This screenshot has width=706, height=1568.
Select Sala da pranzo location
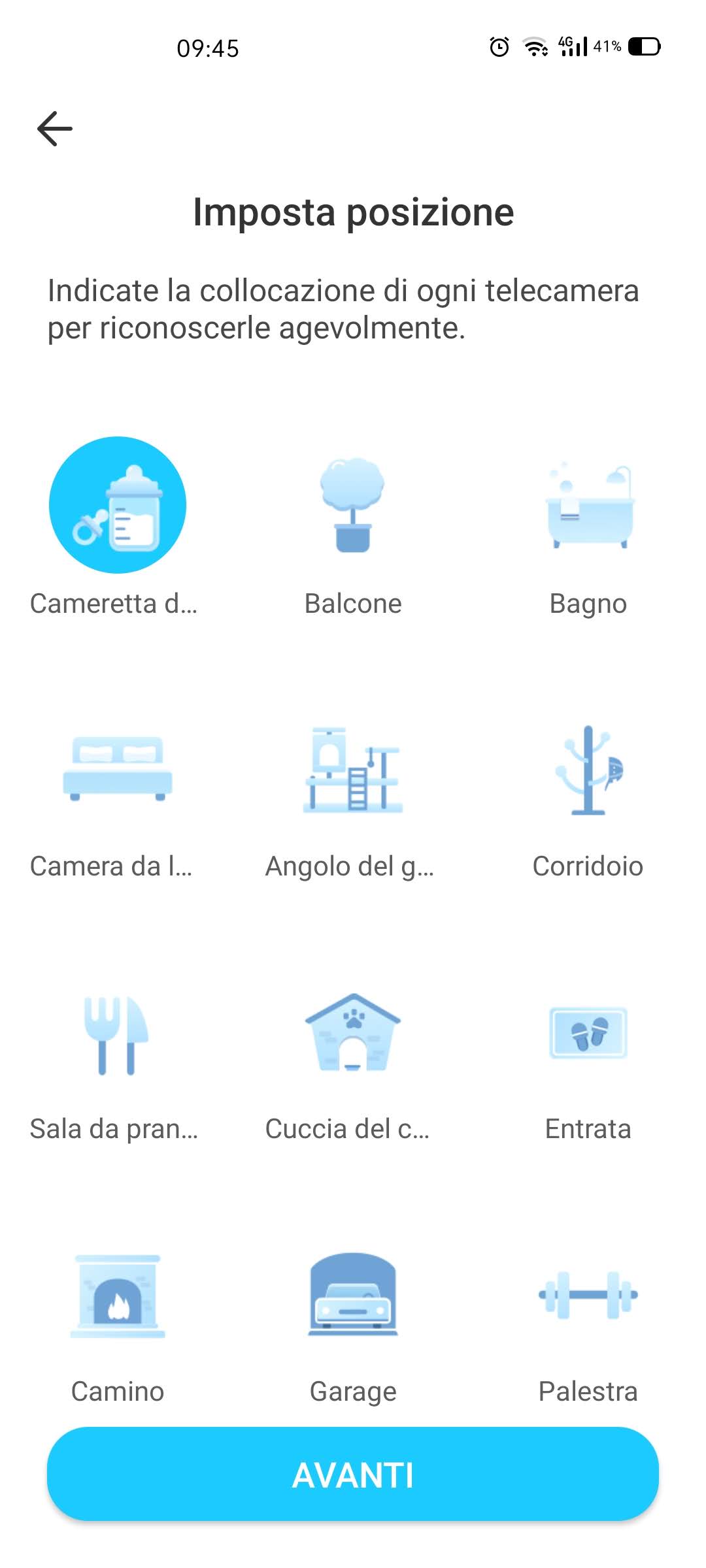[118, 1033]
